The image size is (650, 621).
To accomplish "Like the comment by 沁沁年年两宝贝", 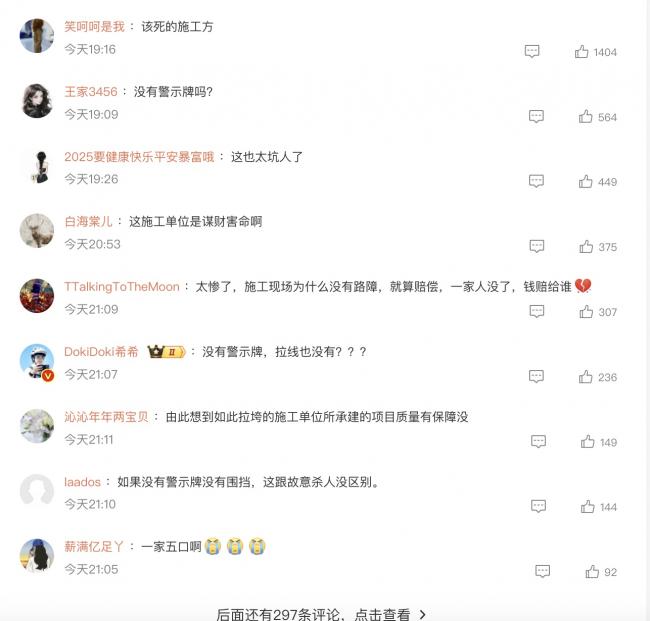I will [x=588, y=442].
